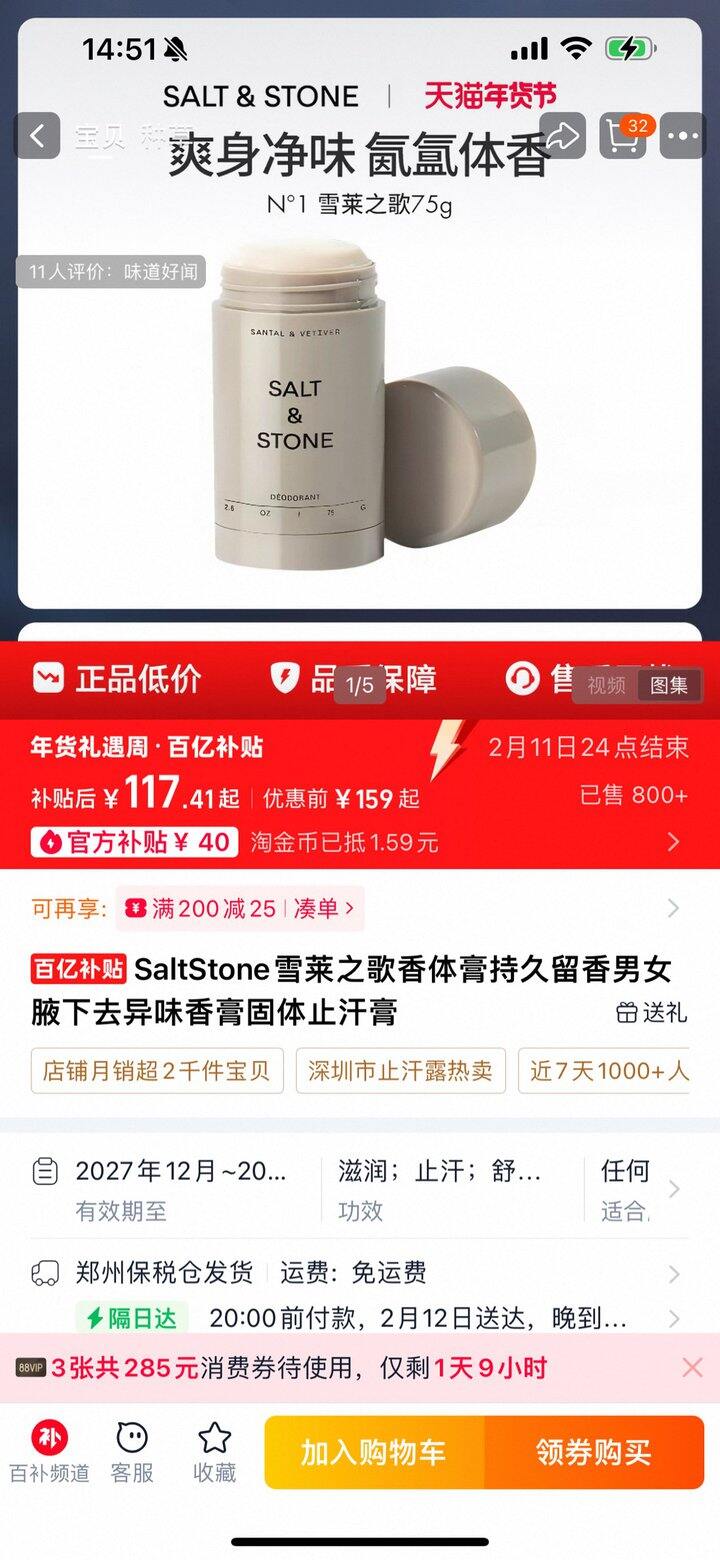The width and height of the screenshot is (720, 1560).
Task: Add item to favorites via 收藏
Action: [214, 1452]
